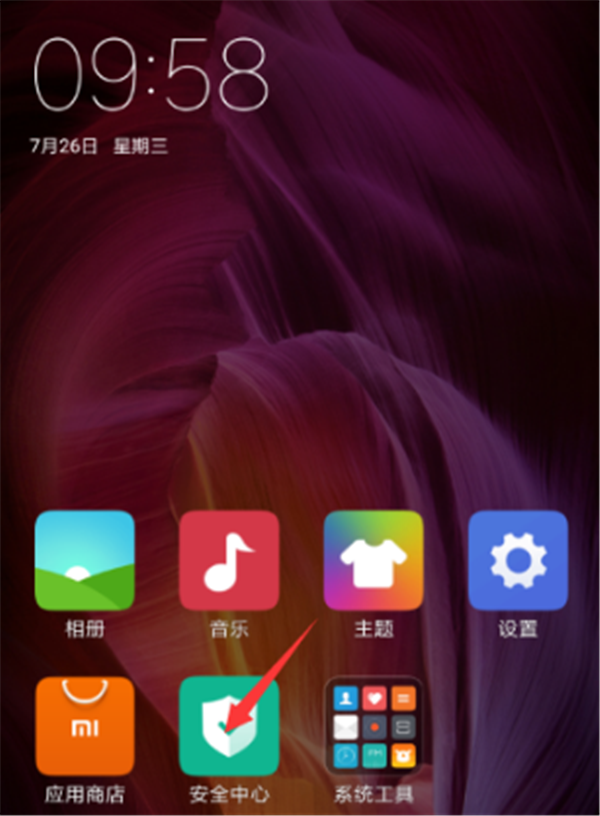Tap the 09:58 clock widget

tap(151, 76)
